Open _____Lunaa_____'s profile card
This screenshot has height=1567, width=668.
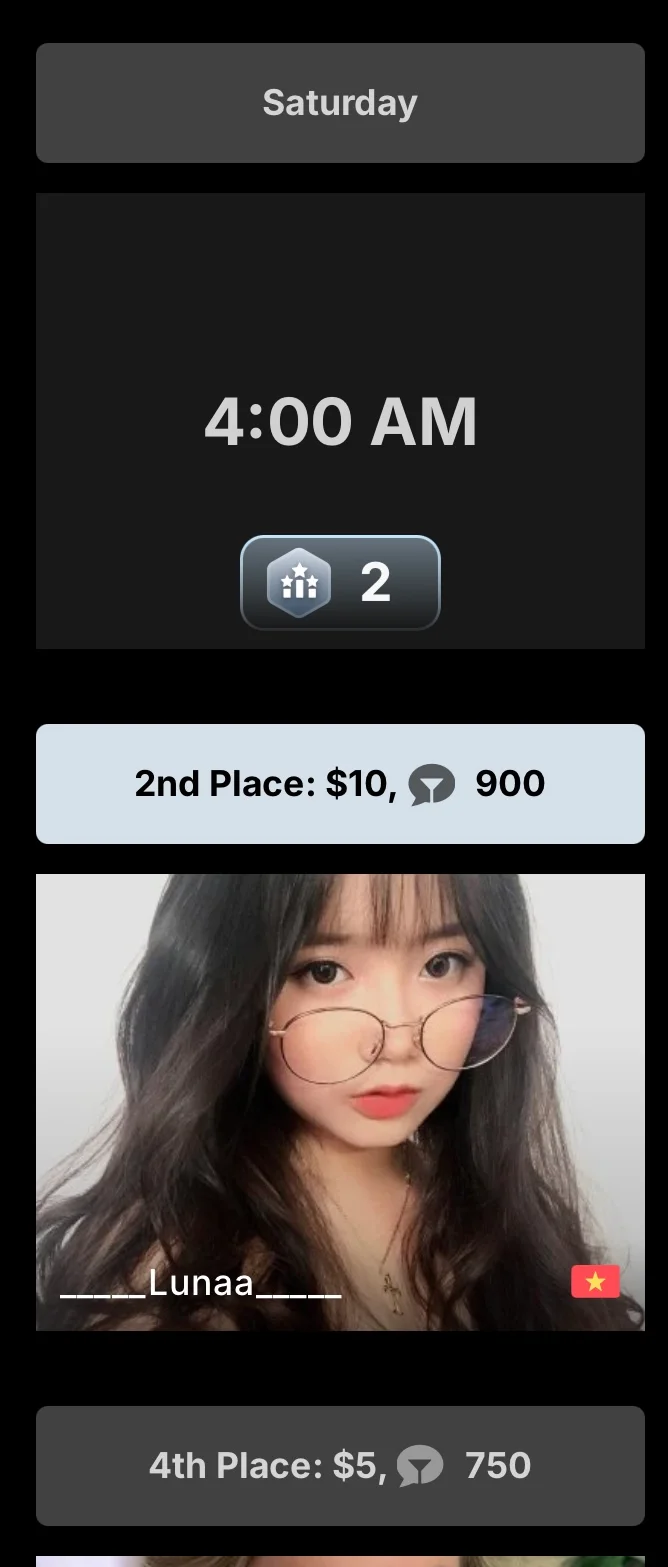(x=340, y=1102)
